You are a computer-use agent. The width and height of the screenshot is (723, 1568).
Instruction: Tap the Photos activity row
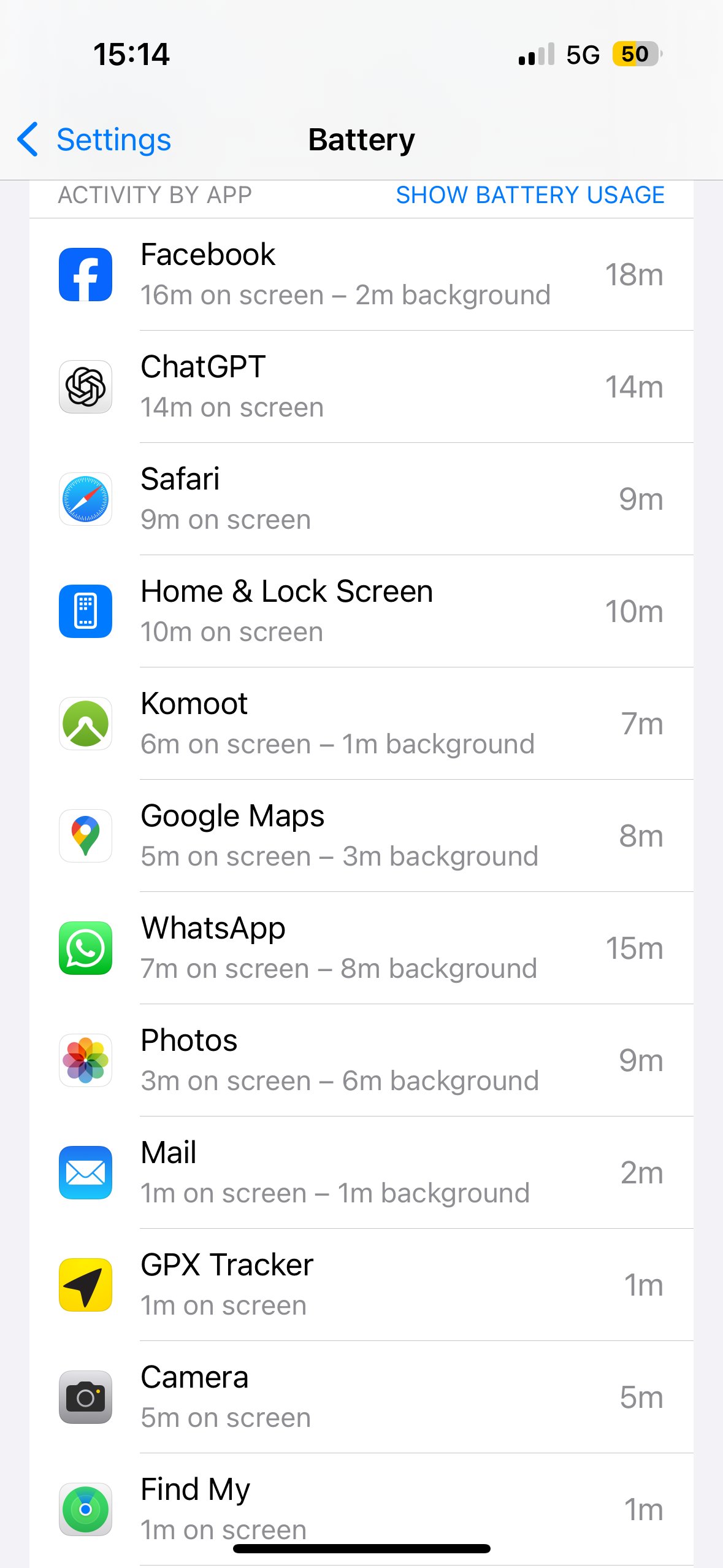[x=361, y=1060]
